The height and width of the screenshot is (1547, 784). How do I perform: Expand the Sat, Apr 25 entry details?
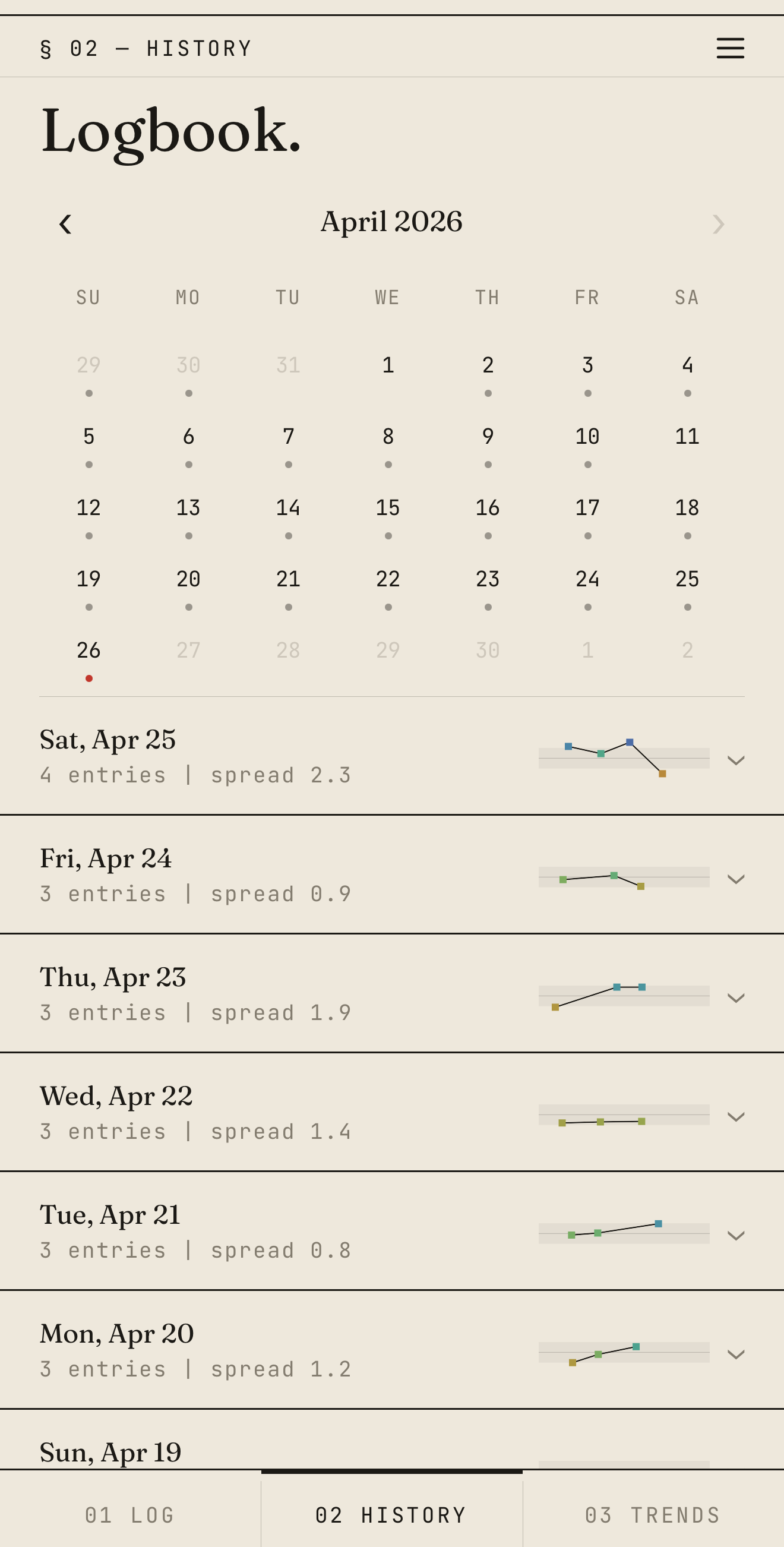pyautogui.click(x=737, y=761)
